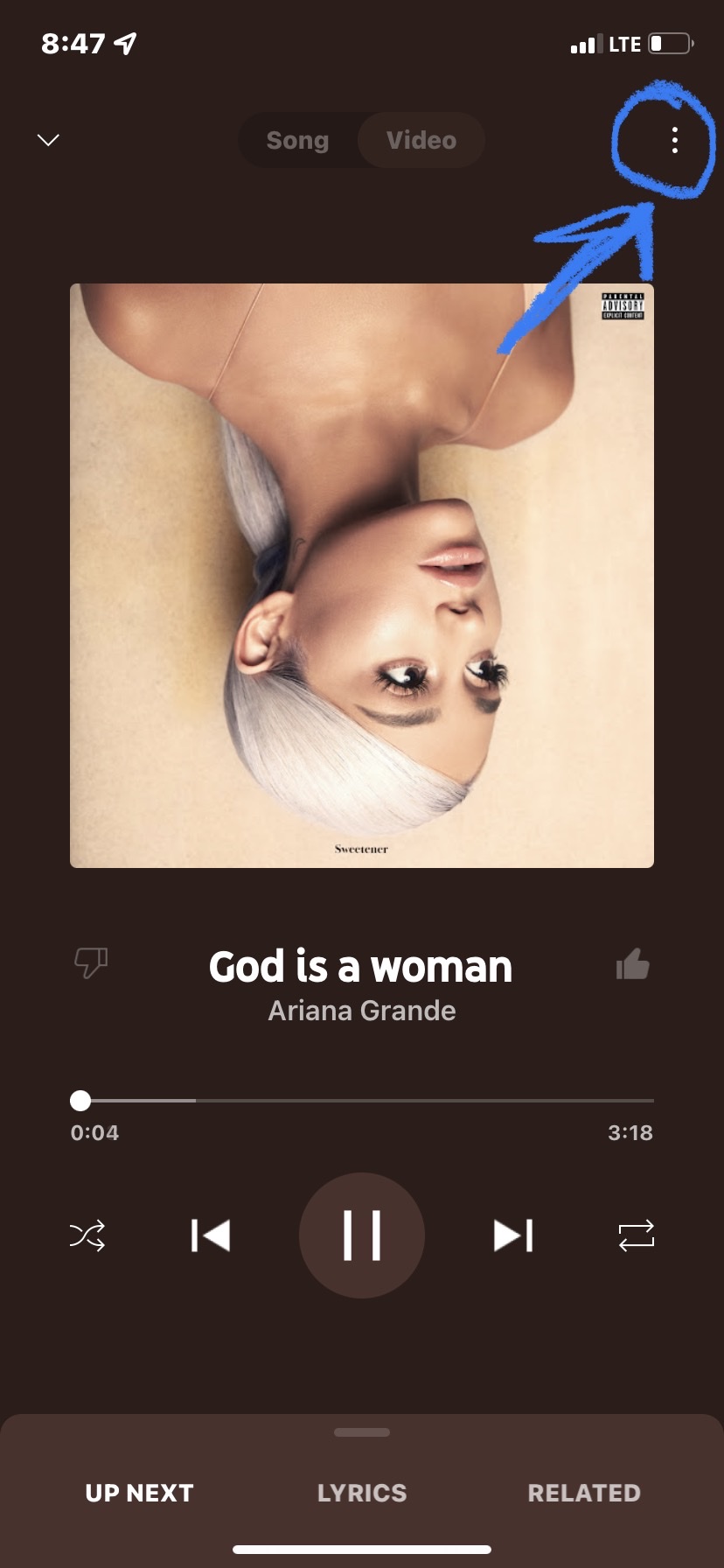Switch to Video mode
Image resolution: width=724 pixels, height=1568 pixels.
tap(421, 140)
